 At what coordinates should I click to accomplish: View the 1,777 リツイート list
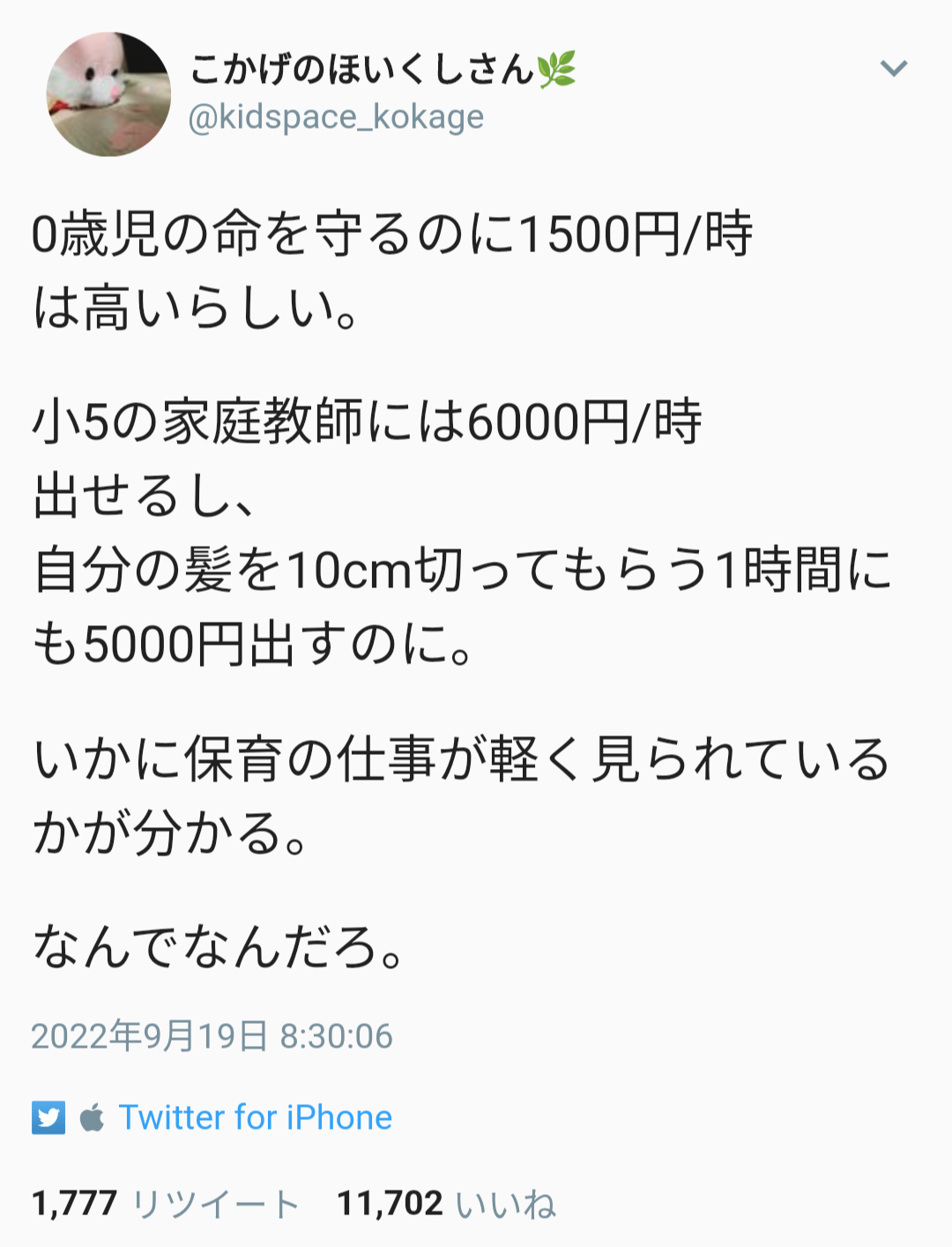(x=165, y=1204)
